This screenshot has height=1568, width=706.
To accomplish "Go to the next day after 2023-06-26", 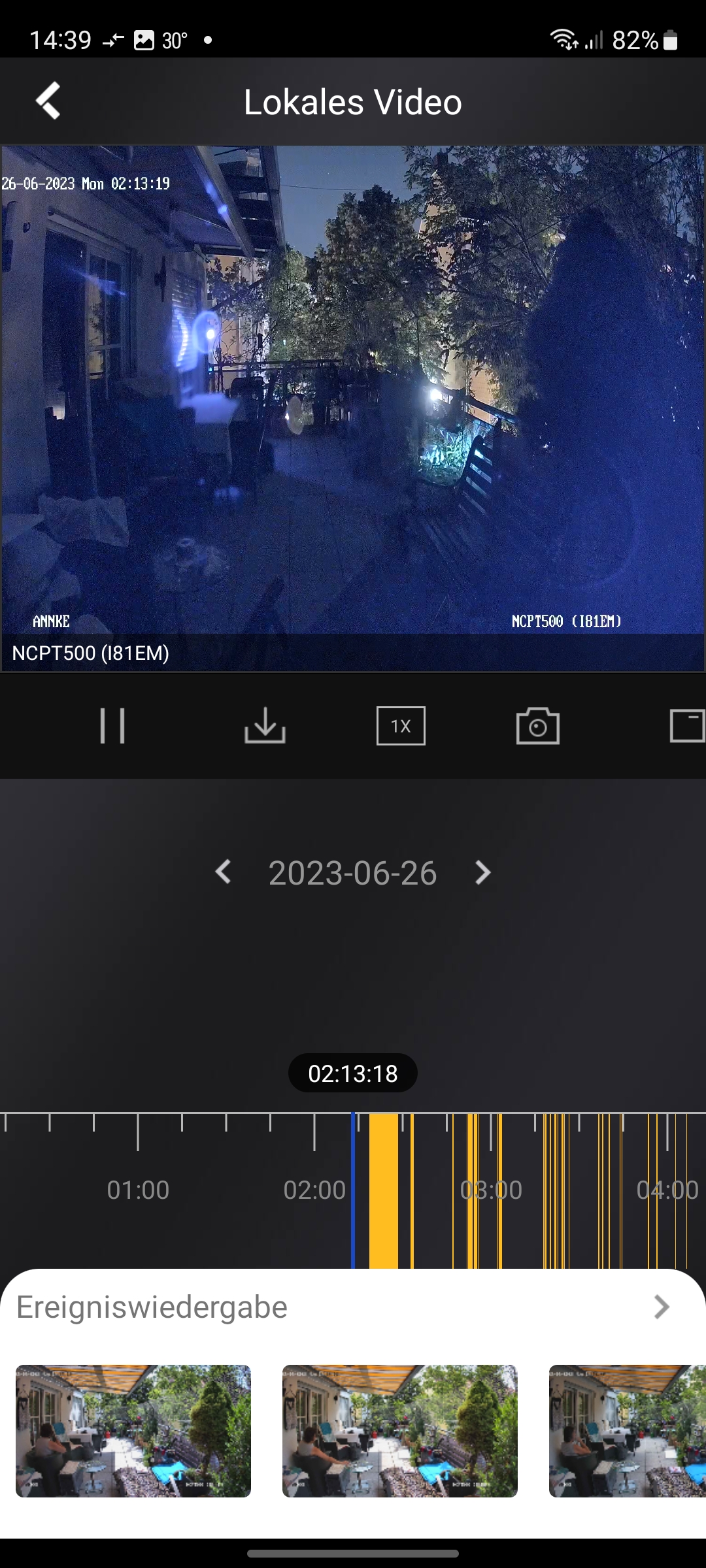I will (482, 872).
